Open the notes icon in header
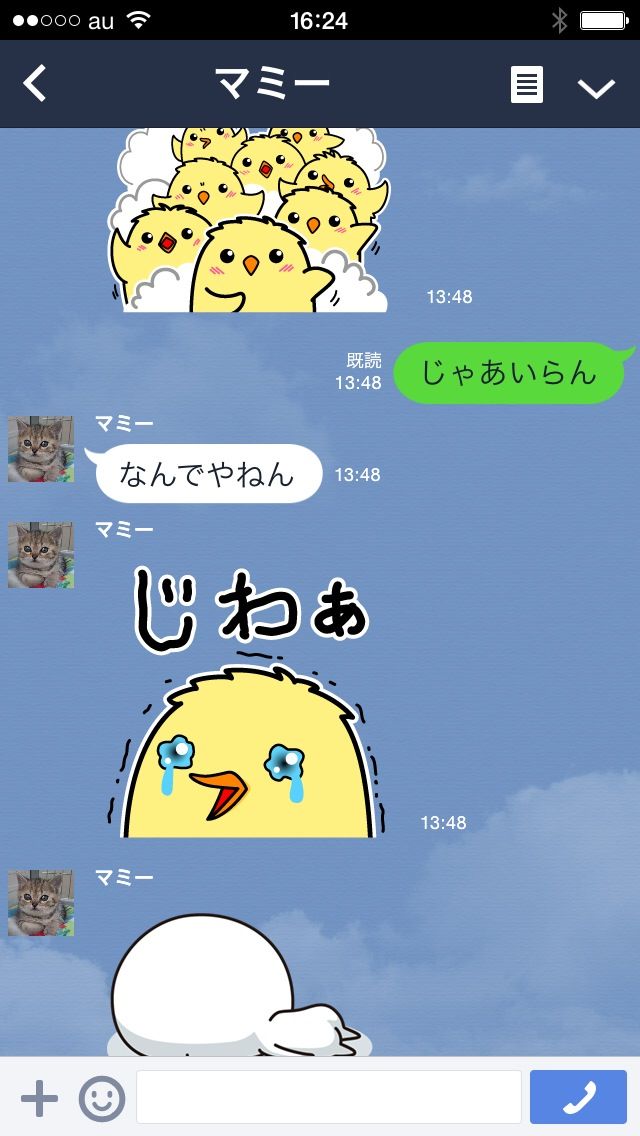Screen dimensions: 640x1136 coord(526,85)
